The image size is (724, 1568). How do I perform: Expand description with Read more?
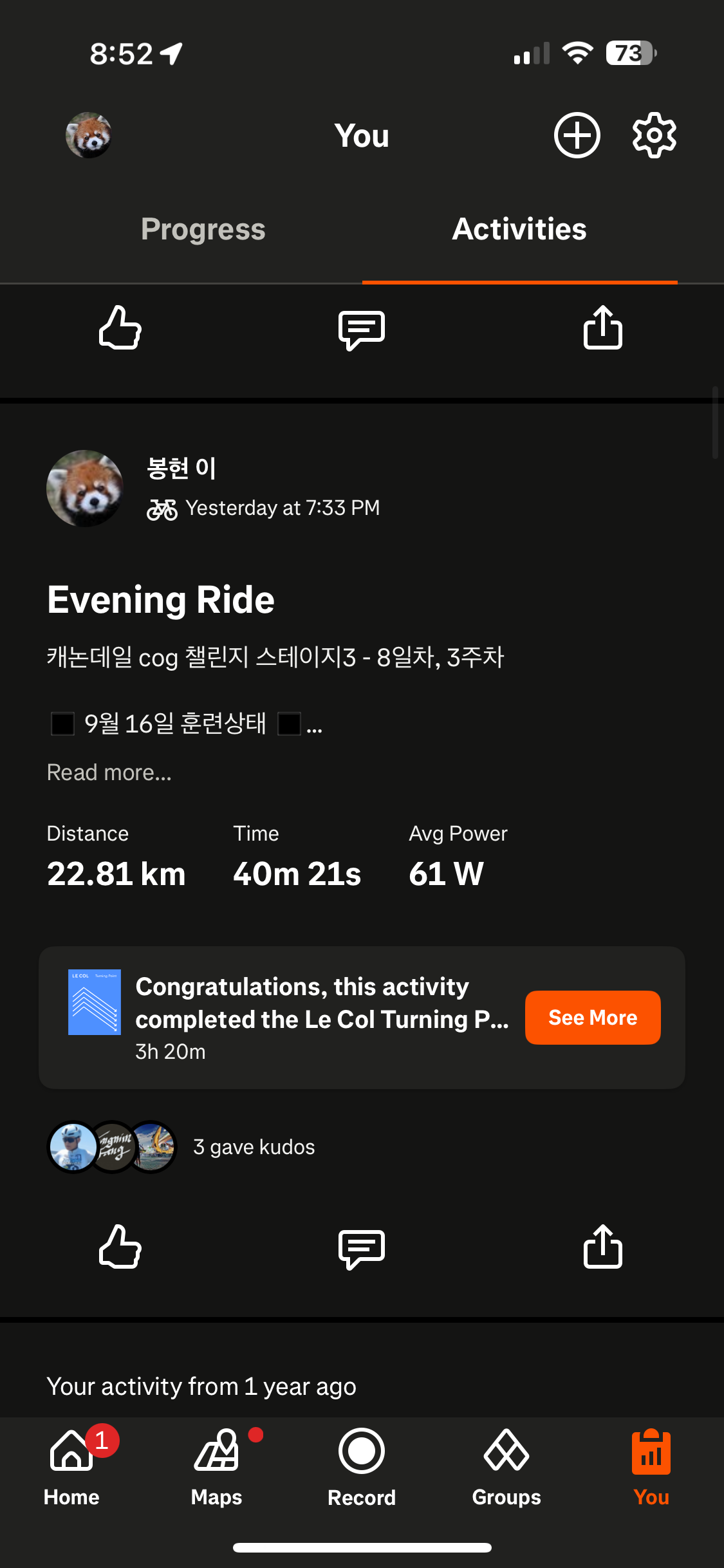point(109,772)
